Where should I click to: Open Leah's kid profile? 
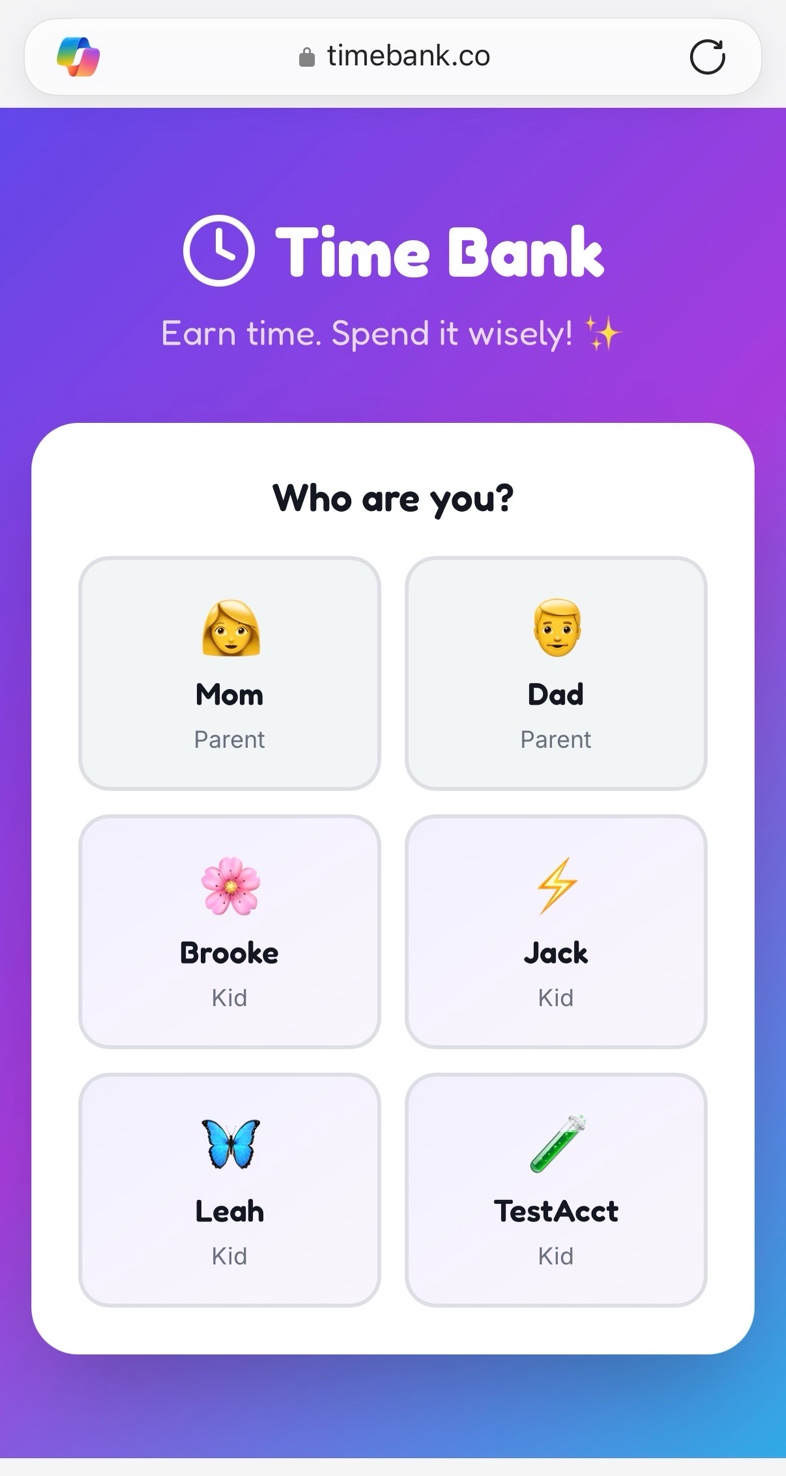click(230, 1189)
